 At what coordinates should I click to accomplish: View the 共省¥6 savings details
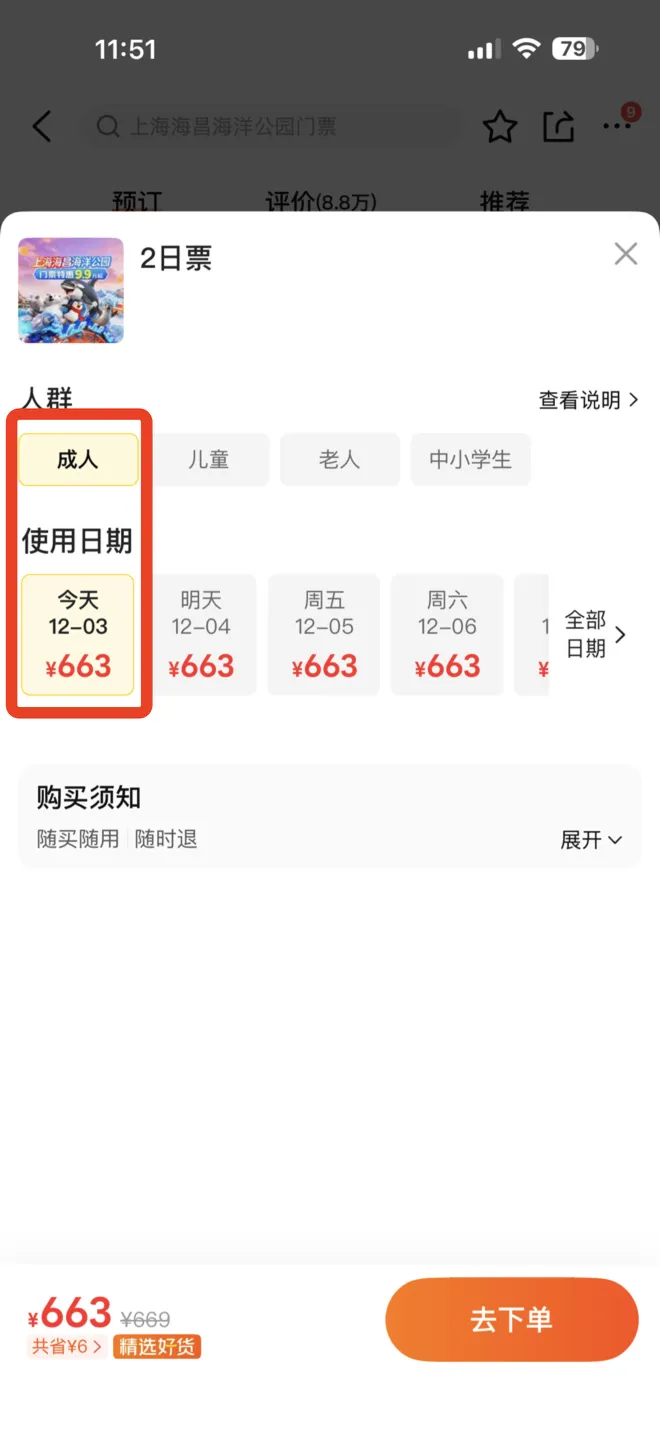[x=67, y=1347]
